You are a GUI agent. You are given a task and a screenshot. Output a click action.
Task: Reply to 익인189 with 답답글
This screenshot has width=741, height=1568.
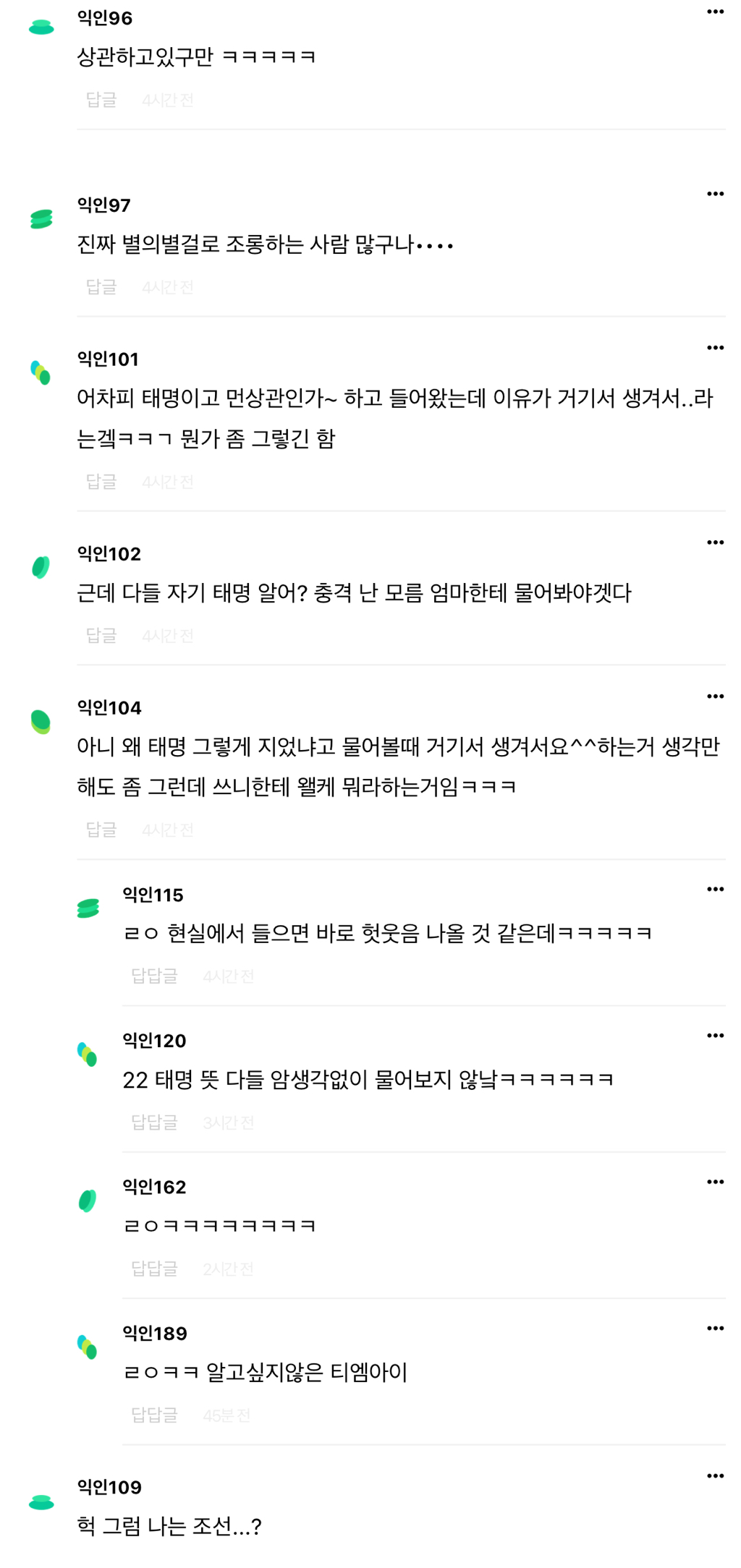coord(154,1415)
